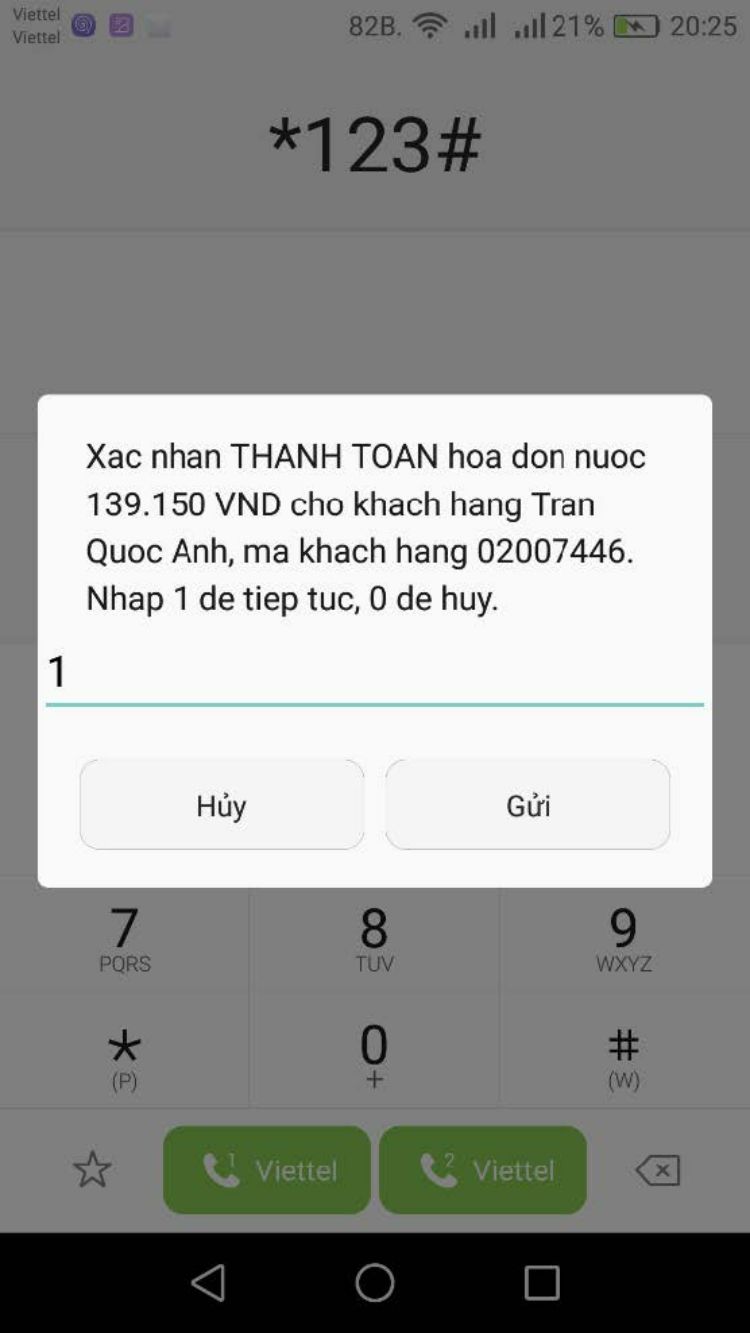This screenshot has height=1333, width=750.
Task: Tap Gửi to send the USSD reply
Action: 527,804
